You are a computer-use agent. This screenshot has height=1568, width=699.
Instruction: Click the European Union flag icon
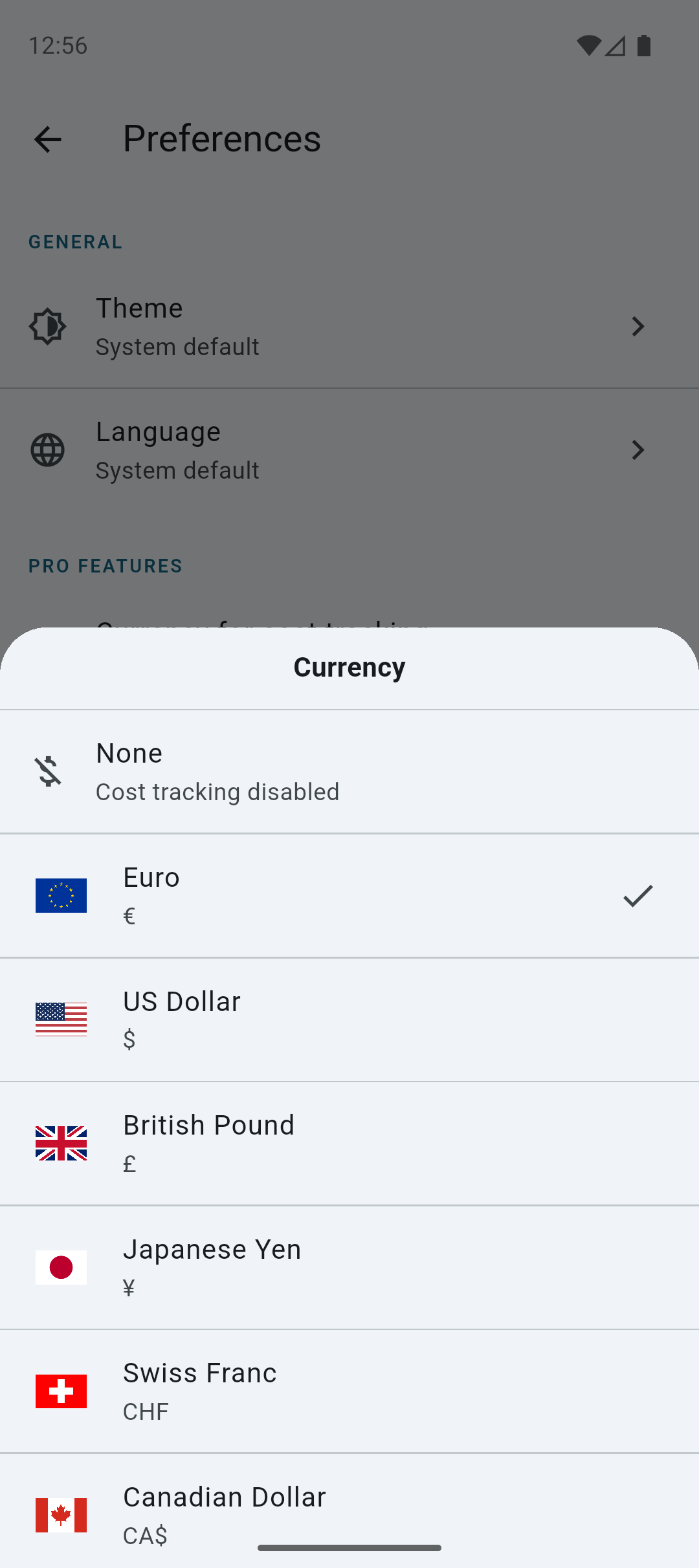coord(60,895)
